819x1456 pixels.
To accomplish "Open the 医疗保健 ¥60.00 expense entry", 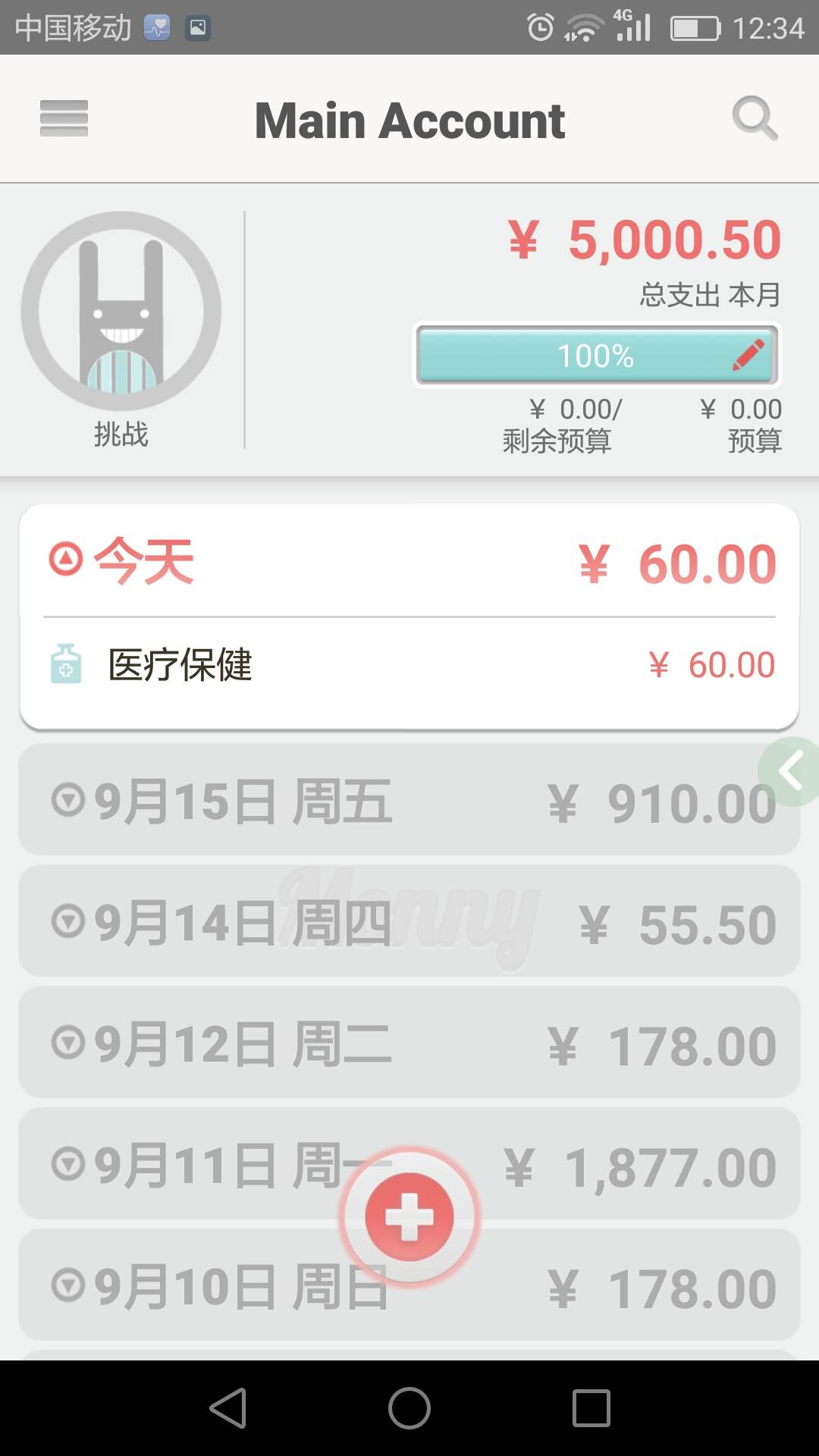I will [x=409, y=665].
